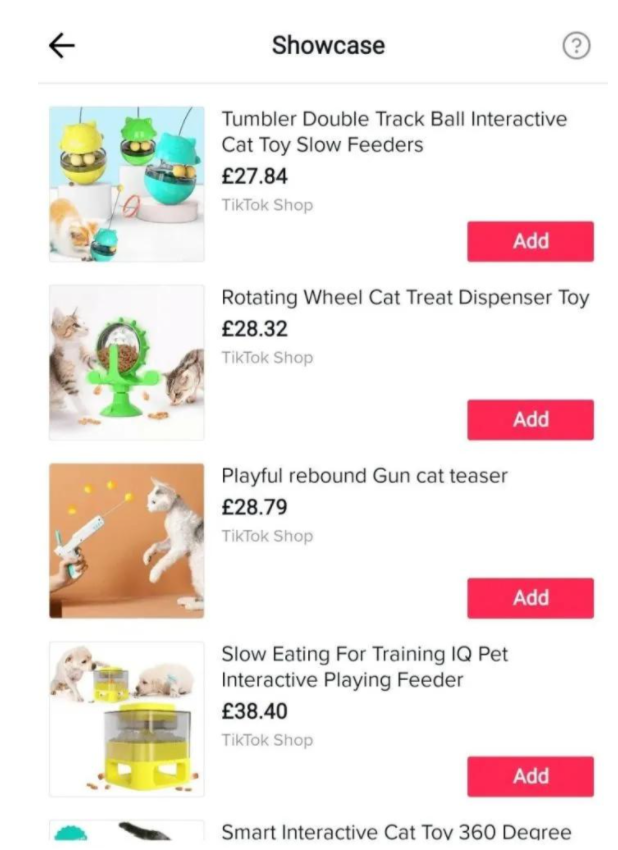View the Slow Eating Pet Feeder product

[364, 667]
